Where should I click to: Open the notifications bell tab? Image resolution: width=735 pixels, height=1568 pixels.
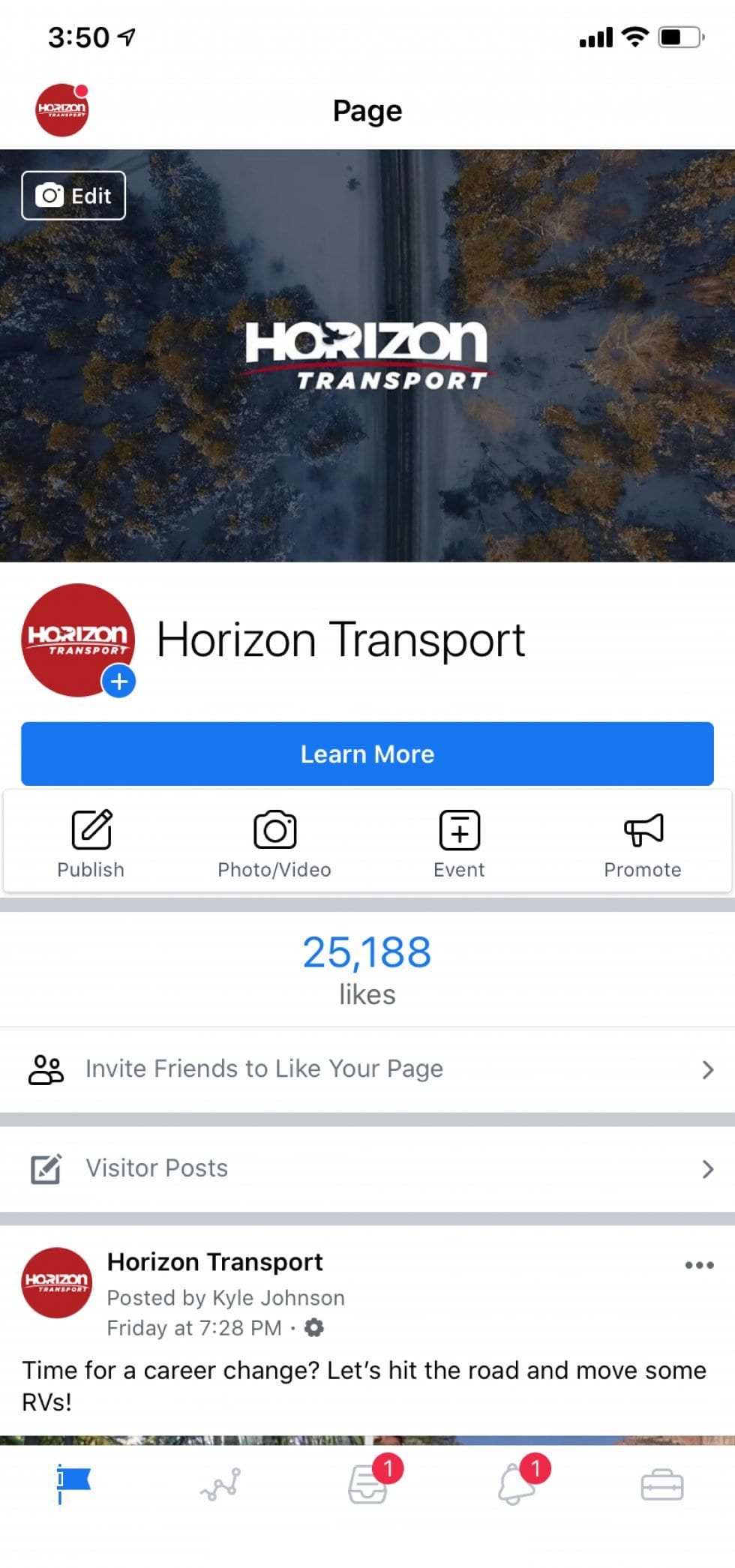(515, 1485)
